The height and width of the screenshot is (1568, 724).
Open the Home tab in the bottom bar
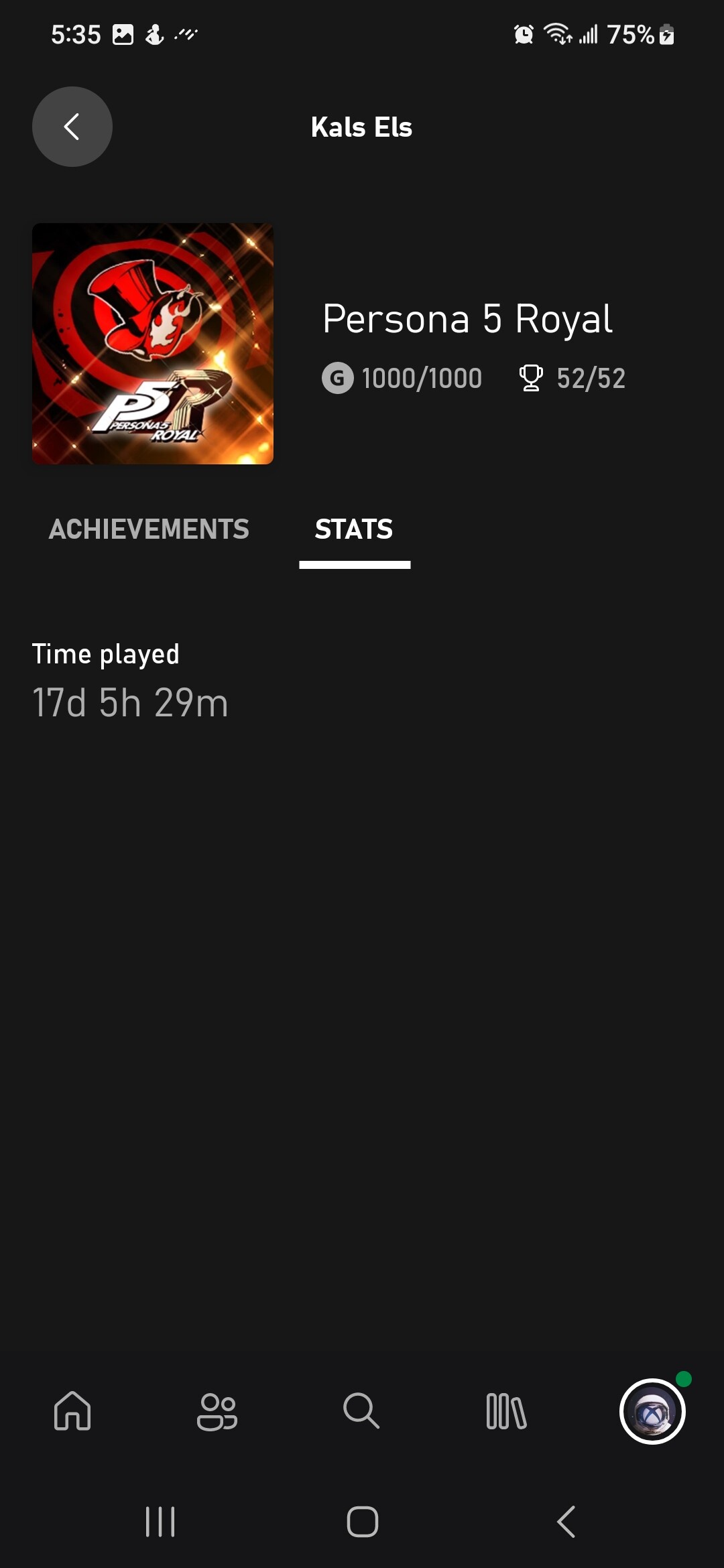[x=72, y=1411]
